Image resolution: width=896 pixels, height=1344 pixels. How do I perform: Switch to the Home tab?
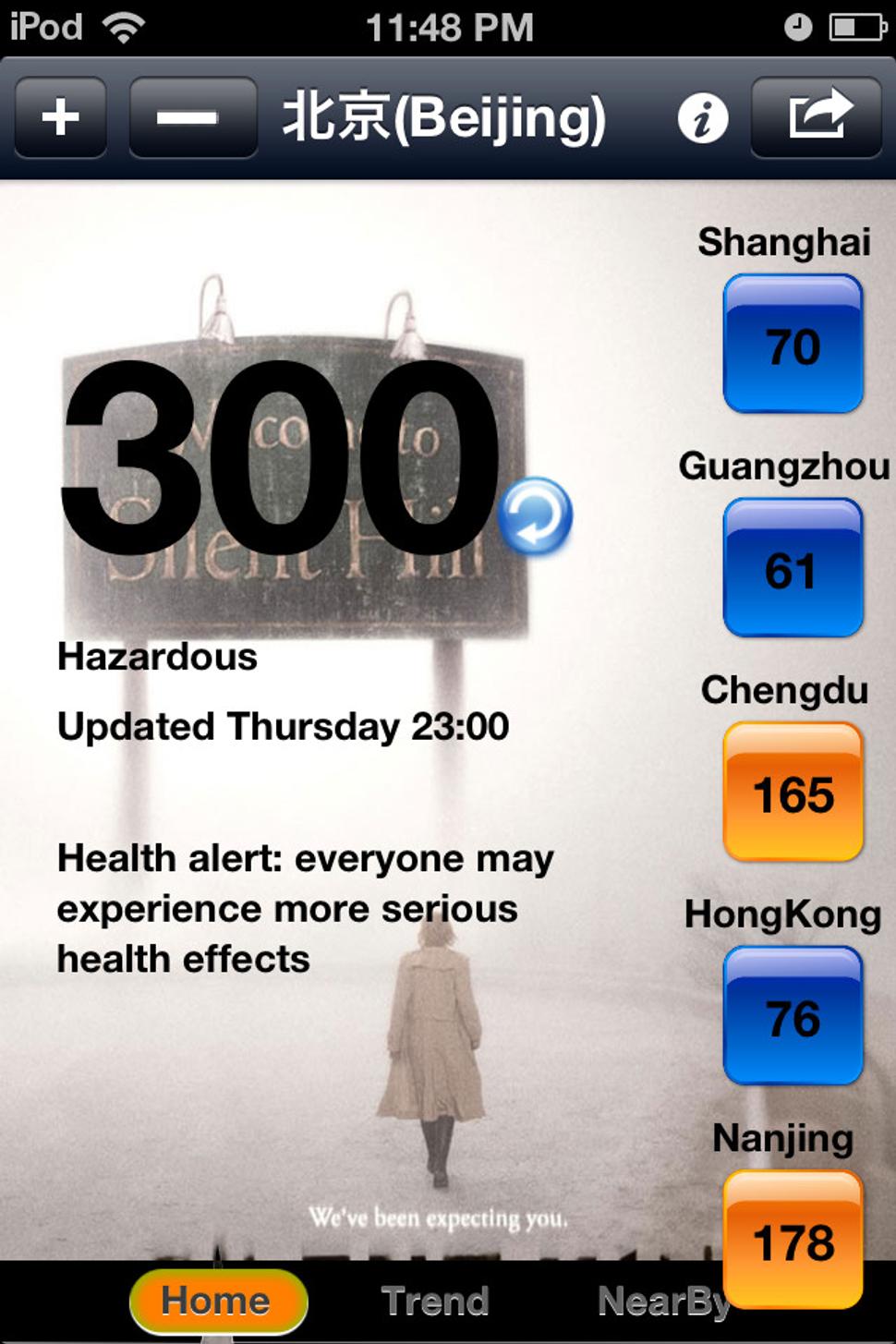pyautogui.click(x=217, y=1301)
